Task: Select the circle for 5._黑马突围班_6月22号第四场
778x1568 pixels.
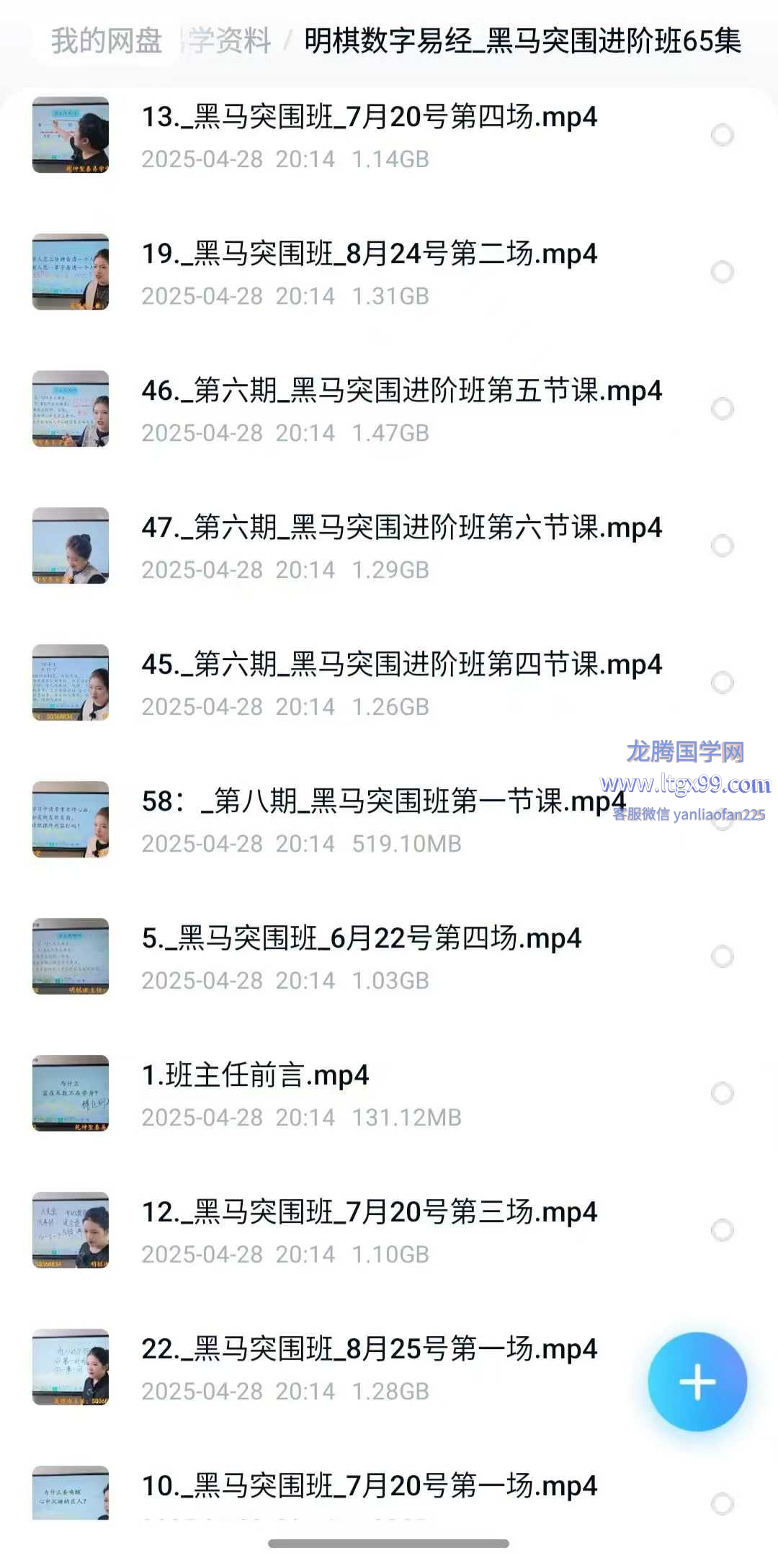Action: pos(722,956)
